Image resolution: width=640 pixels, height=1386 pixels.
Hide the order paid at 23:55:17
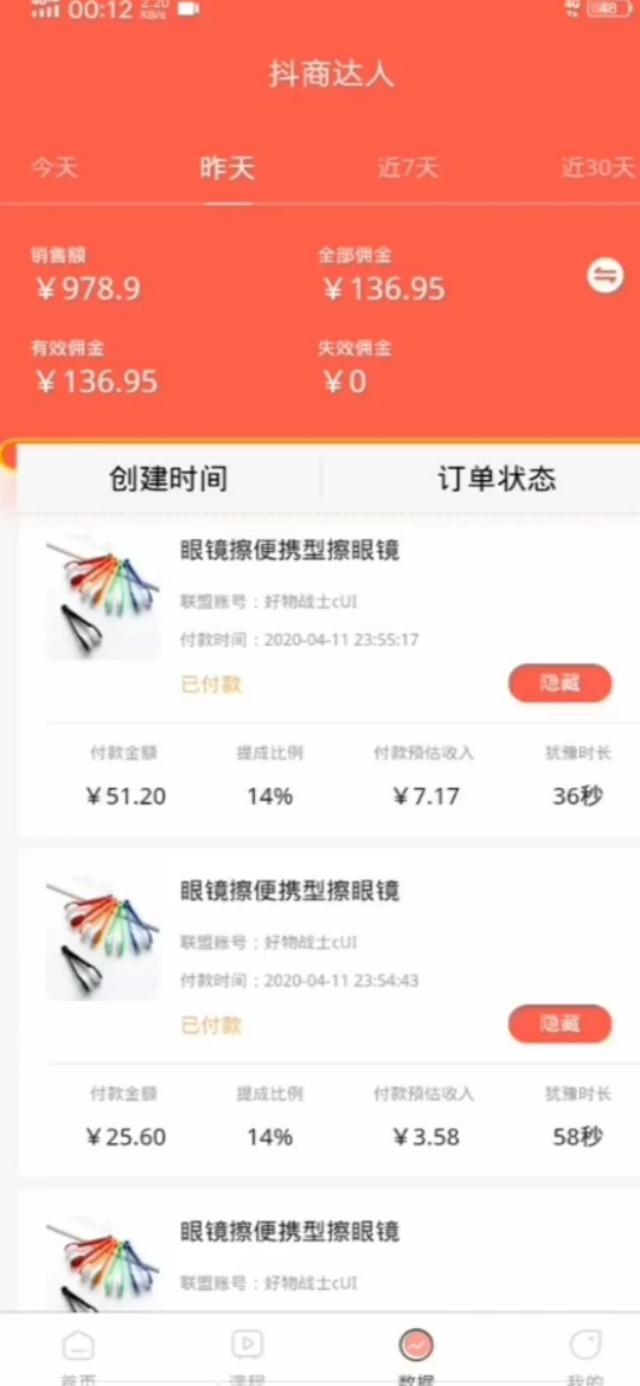pyautogui.click(x=560, y=684)
